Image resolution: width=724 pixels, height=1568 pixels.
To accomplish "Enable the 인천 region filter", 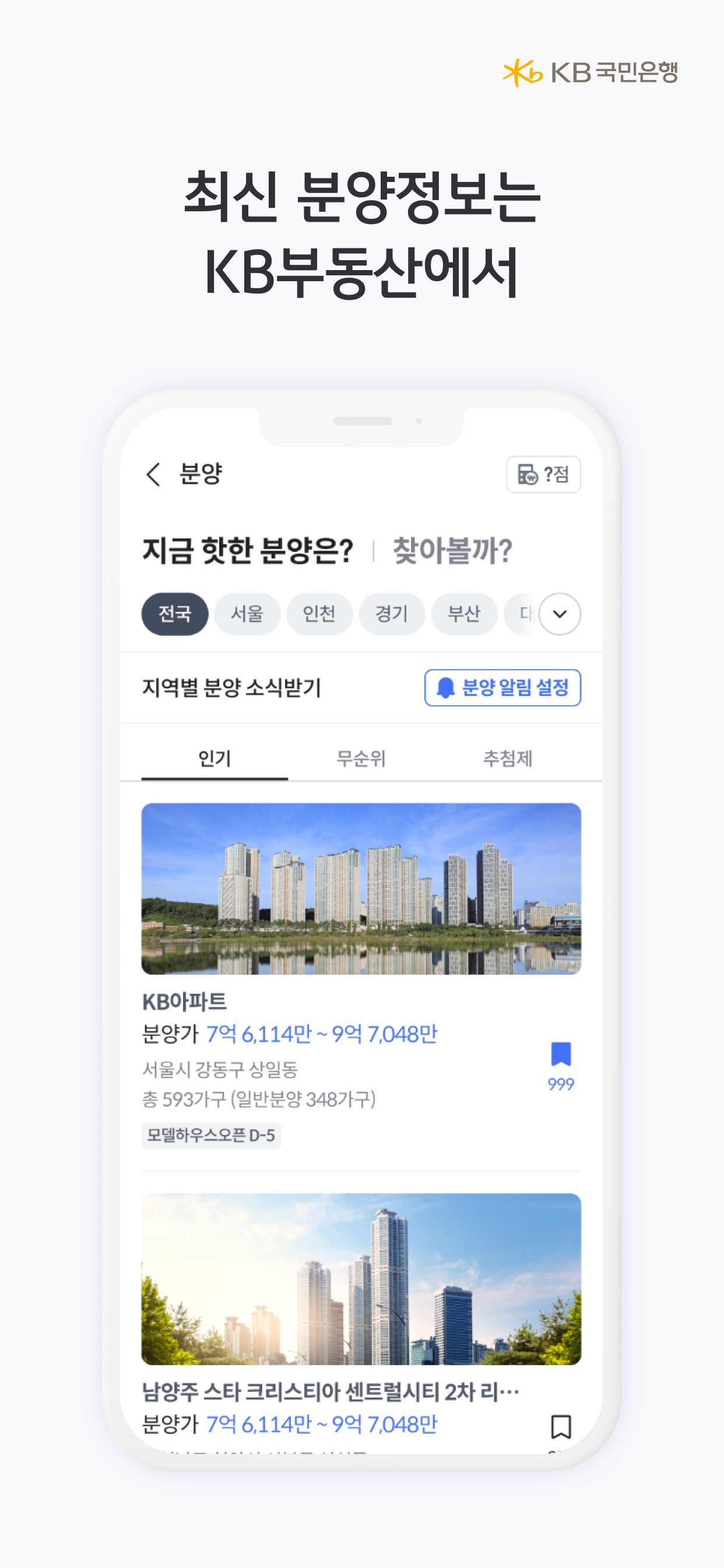I will [x=321, y=614].
